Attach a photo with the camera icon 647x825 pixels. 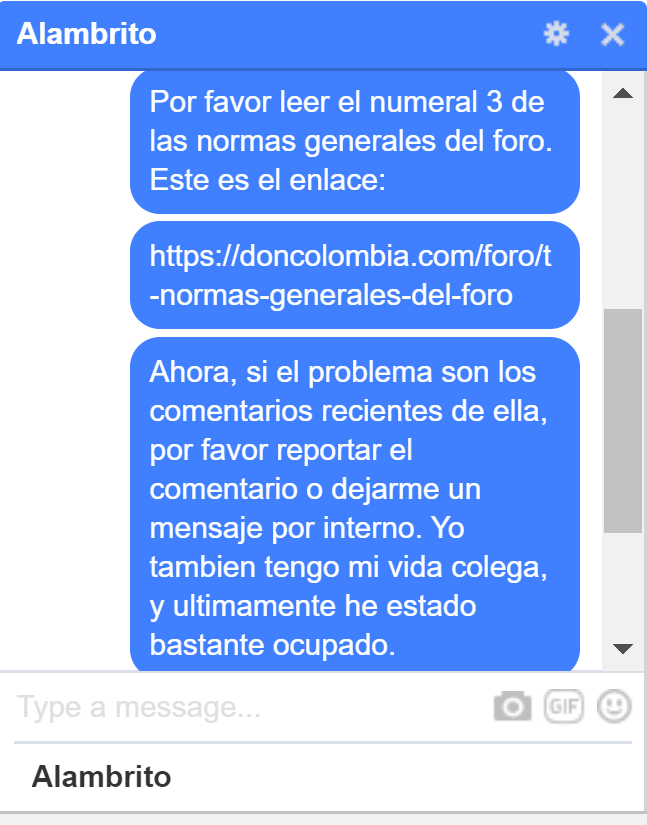[x=513, y=708]
